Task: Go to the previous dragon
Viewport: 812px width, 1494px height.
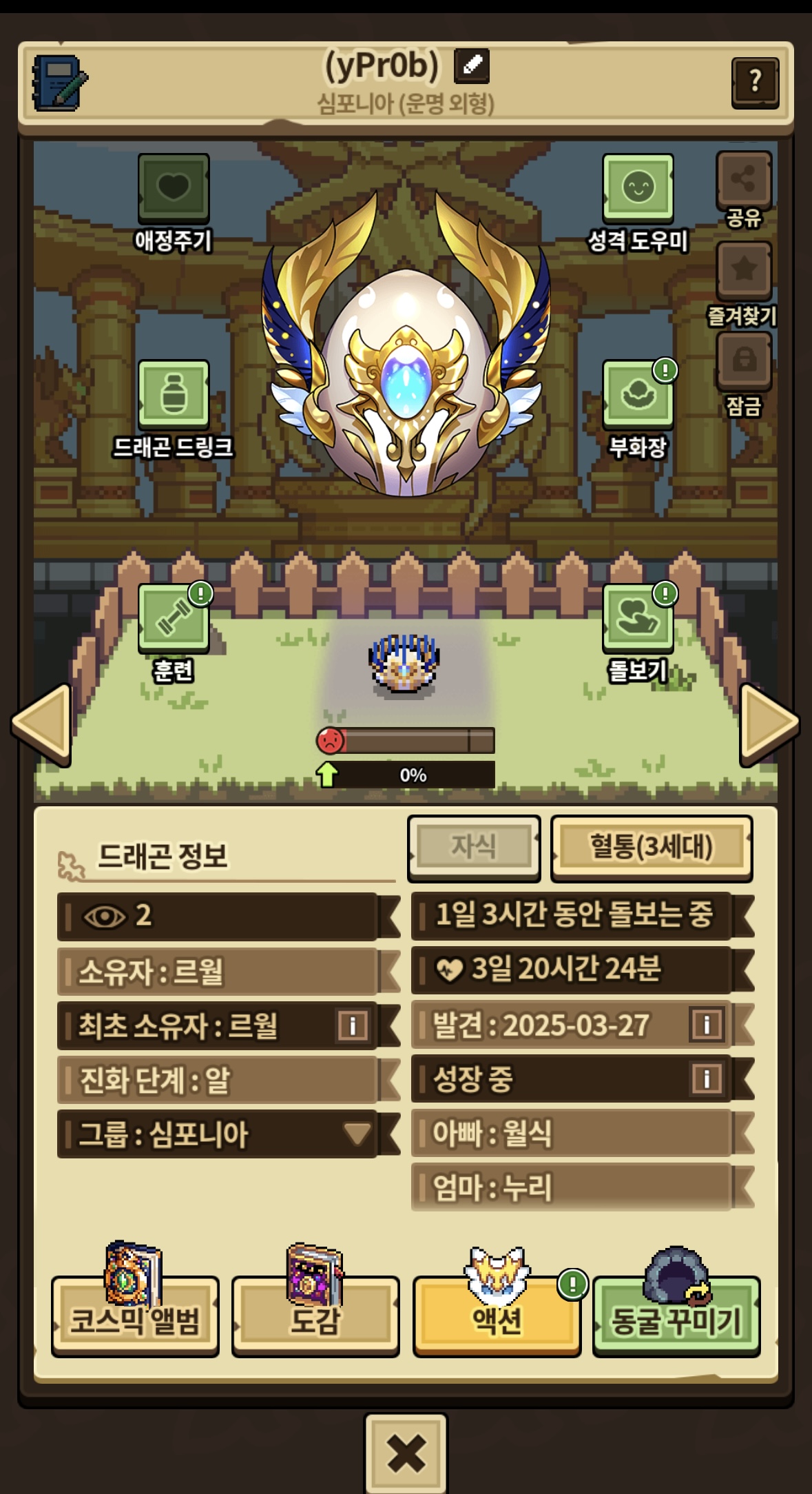Action: click(x=43, y=724)
